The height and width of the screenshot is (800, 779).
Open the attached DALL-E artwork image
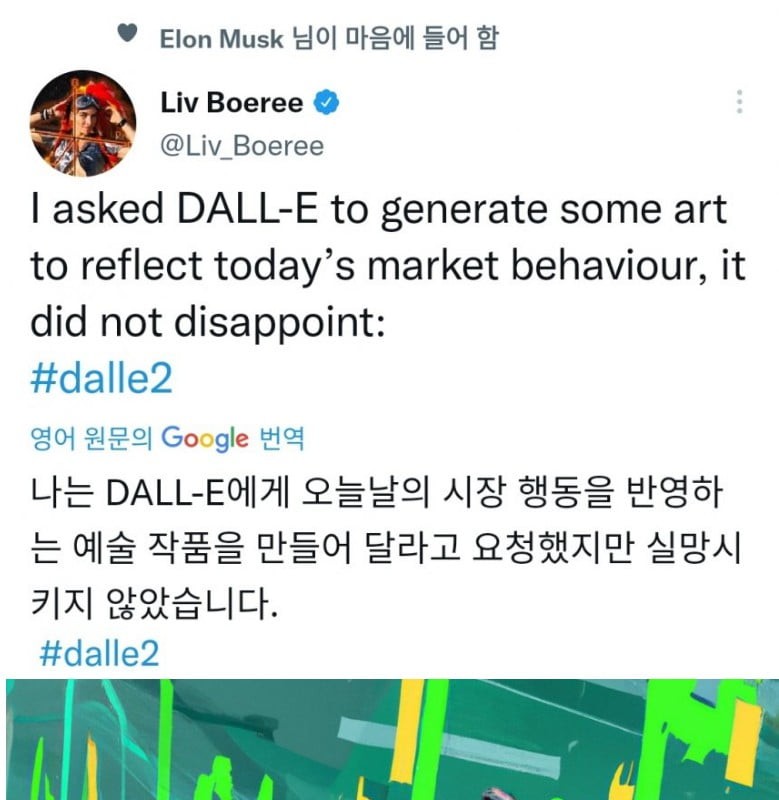(x=390, y=740)
